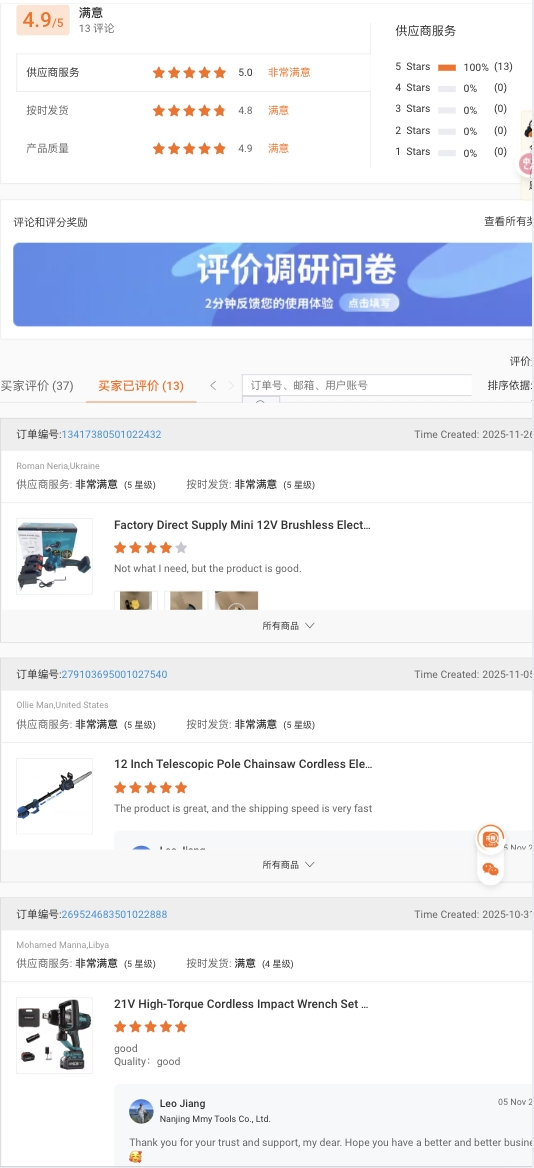The image size is (534, 1168).
Task: Open the orange customer service chat icon
Action: [x=491, y=838]
